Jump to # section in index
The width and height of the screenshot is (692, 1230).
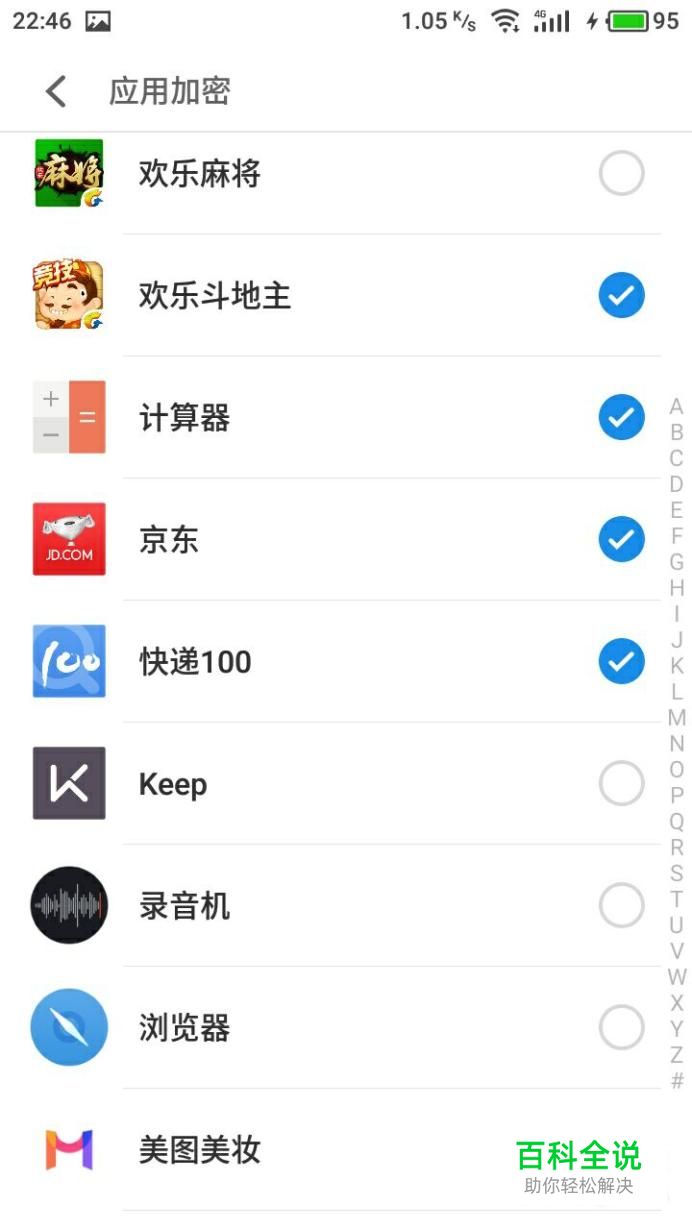(677, 1081)
